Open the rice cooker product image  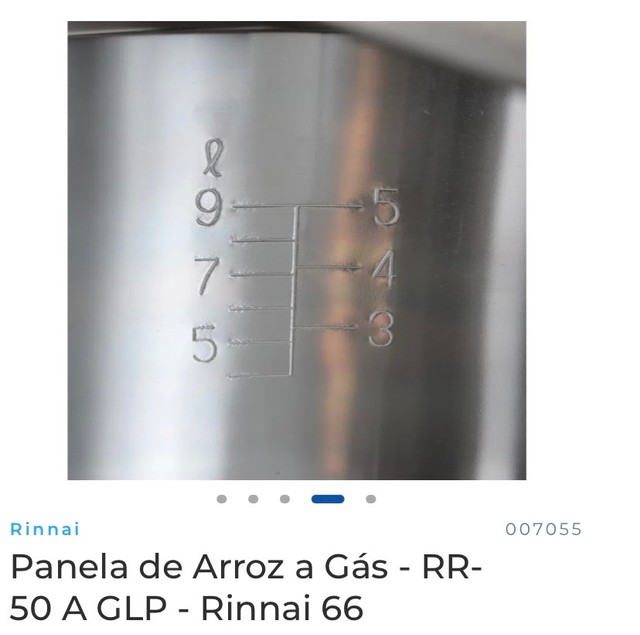(x=296, y=250)
